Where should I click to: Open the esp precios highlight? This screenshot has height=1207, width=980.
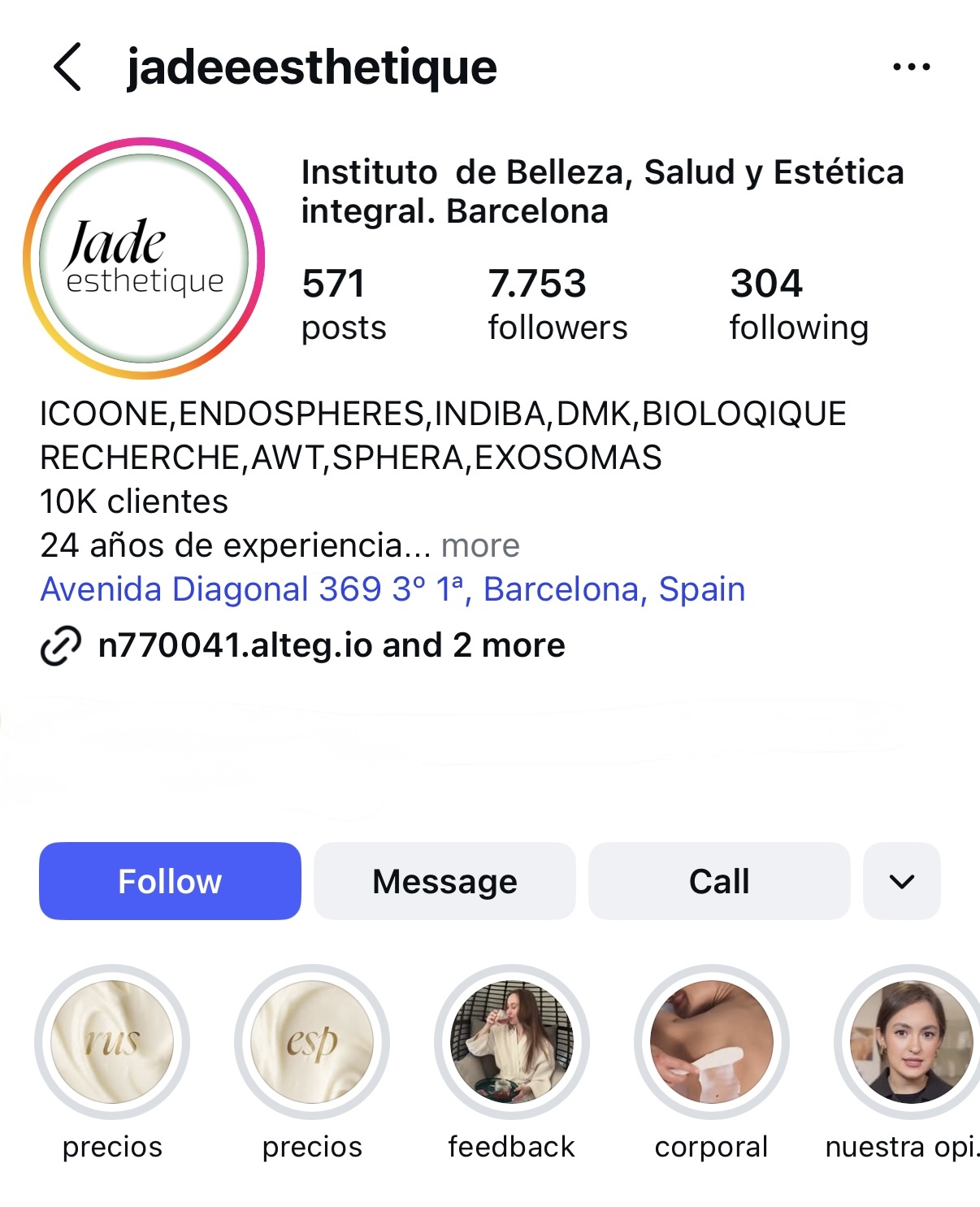click(x=312, y=1041)
